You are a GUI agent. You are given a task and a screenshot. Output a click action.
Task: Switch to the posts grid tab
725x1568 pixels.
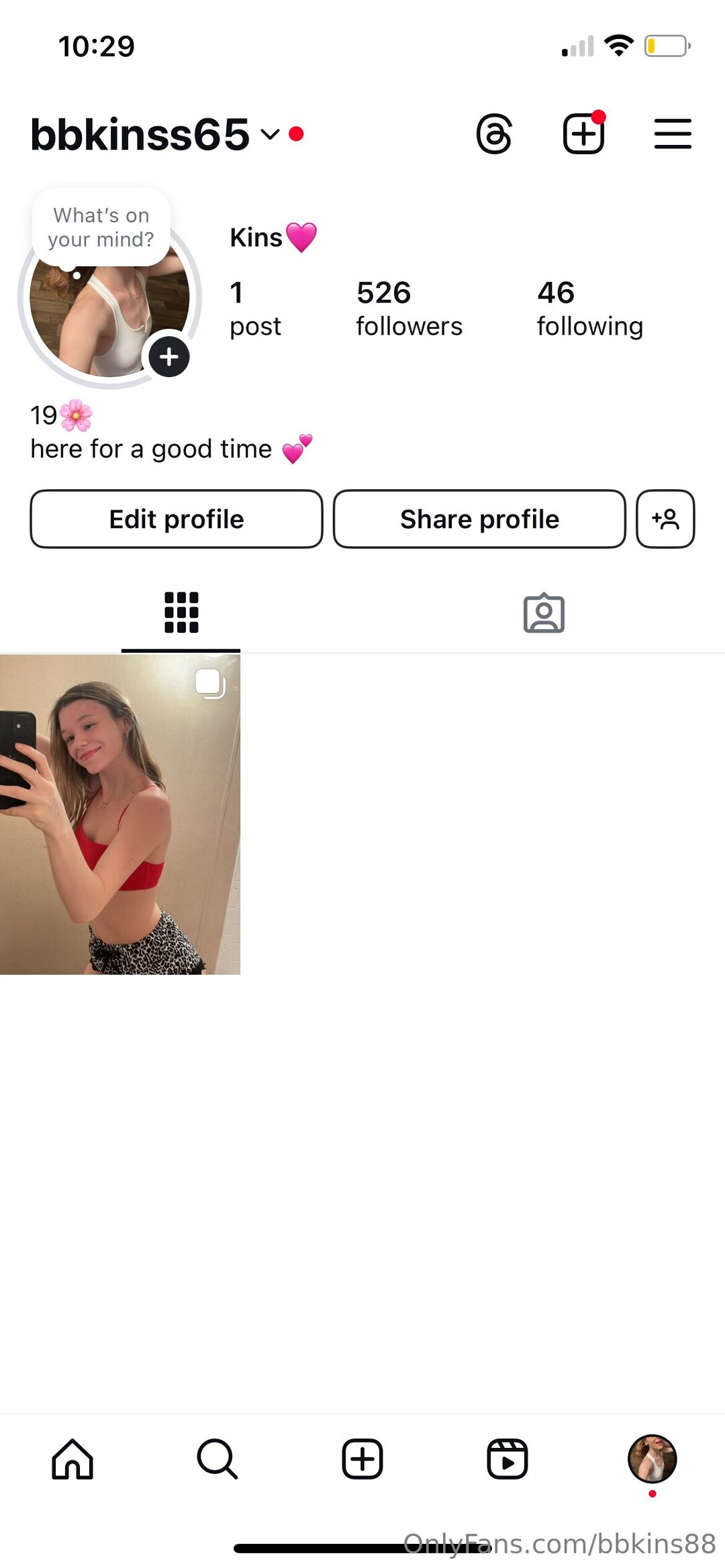click(x=181, y=613)
